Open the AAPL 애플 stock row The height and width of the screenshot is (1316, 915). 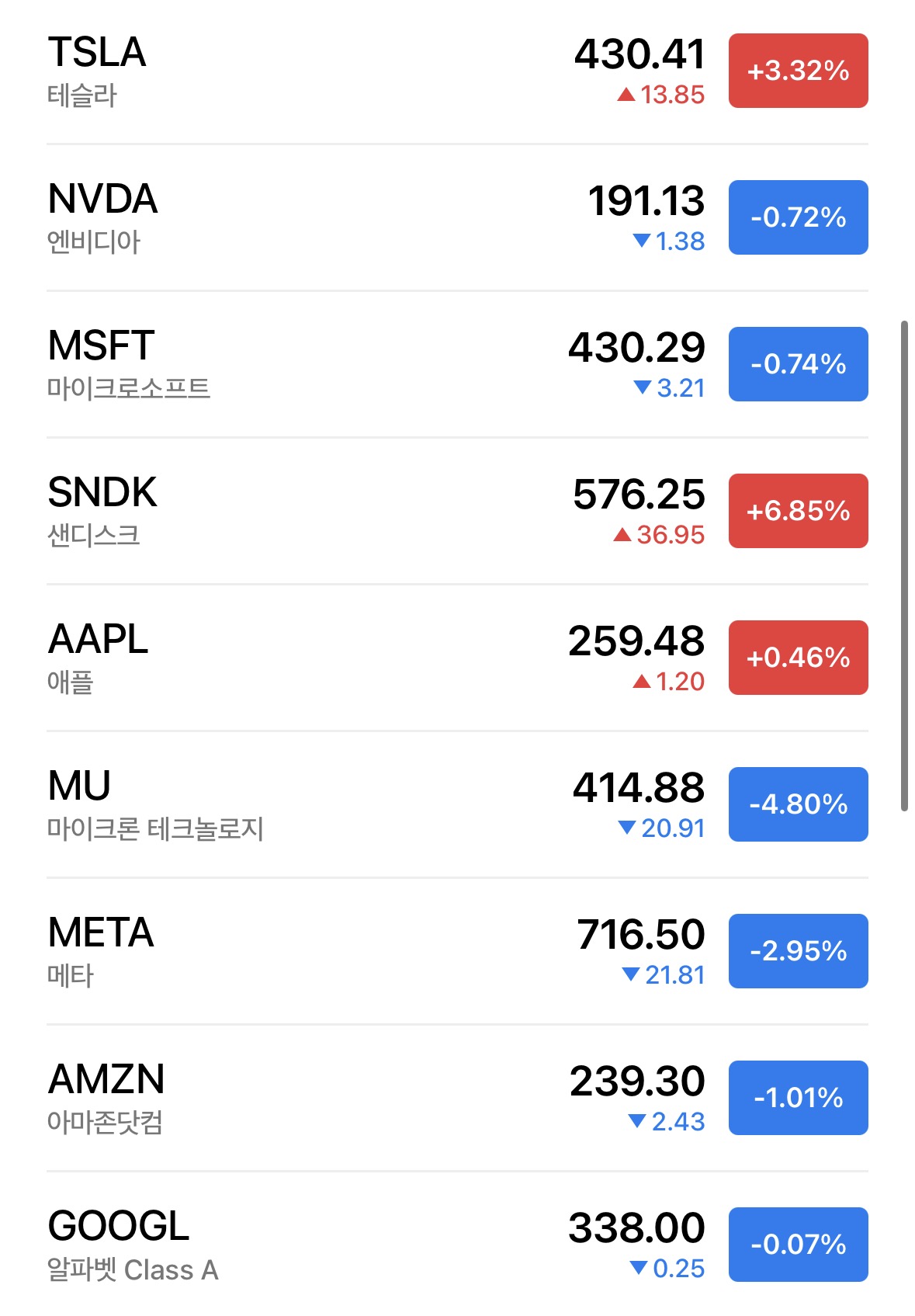click(457, 658)
